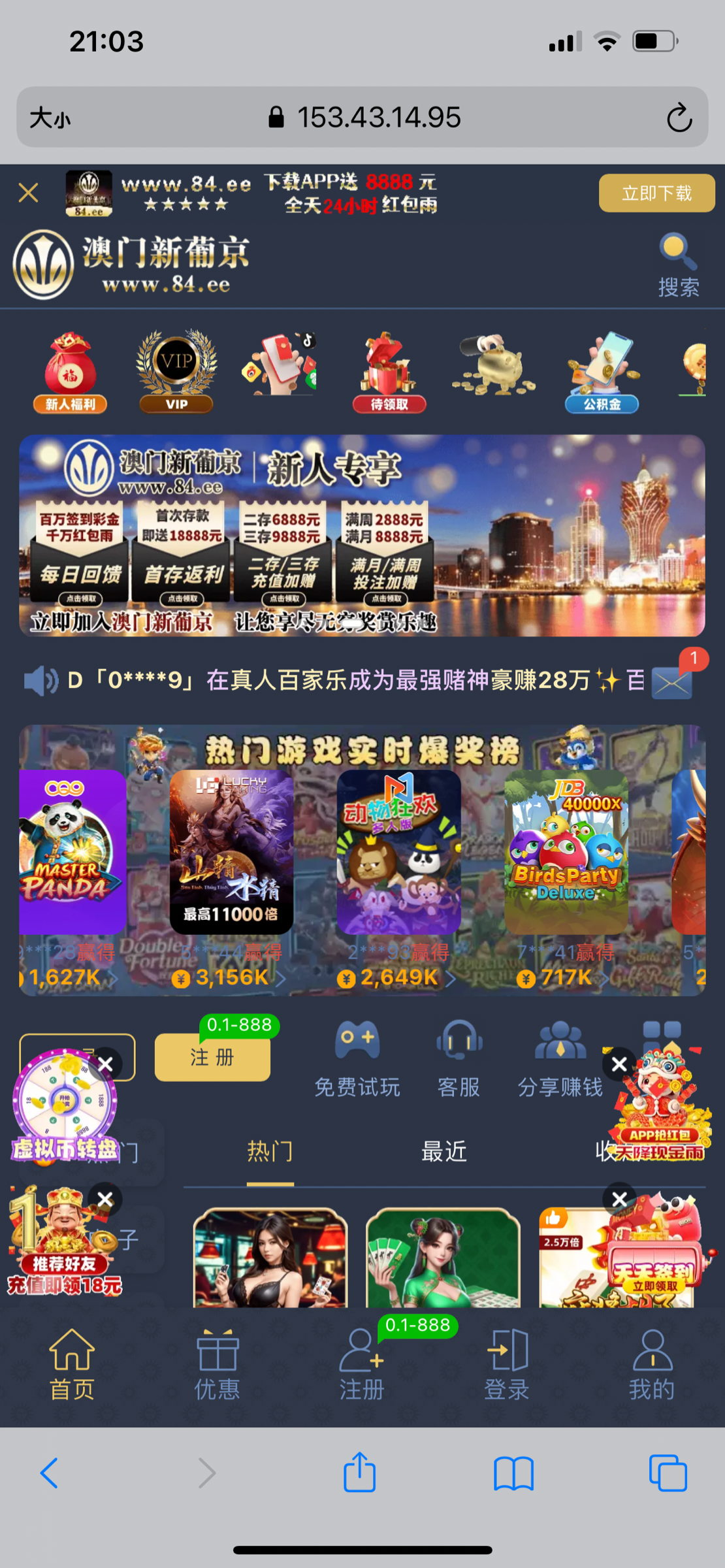Go to the 优惠 promotions tab
The image size is (725, 1568).
click(217, 1365)
